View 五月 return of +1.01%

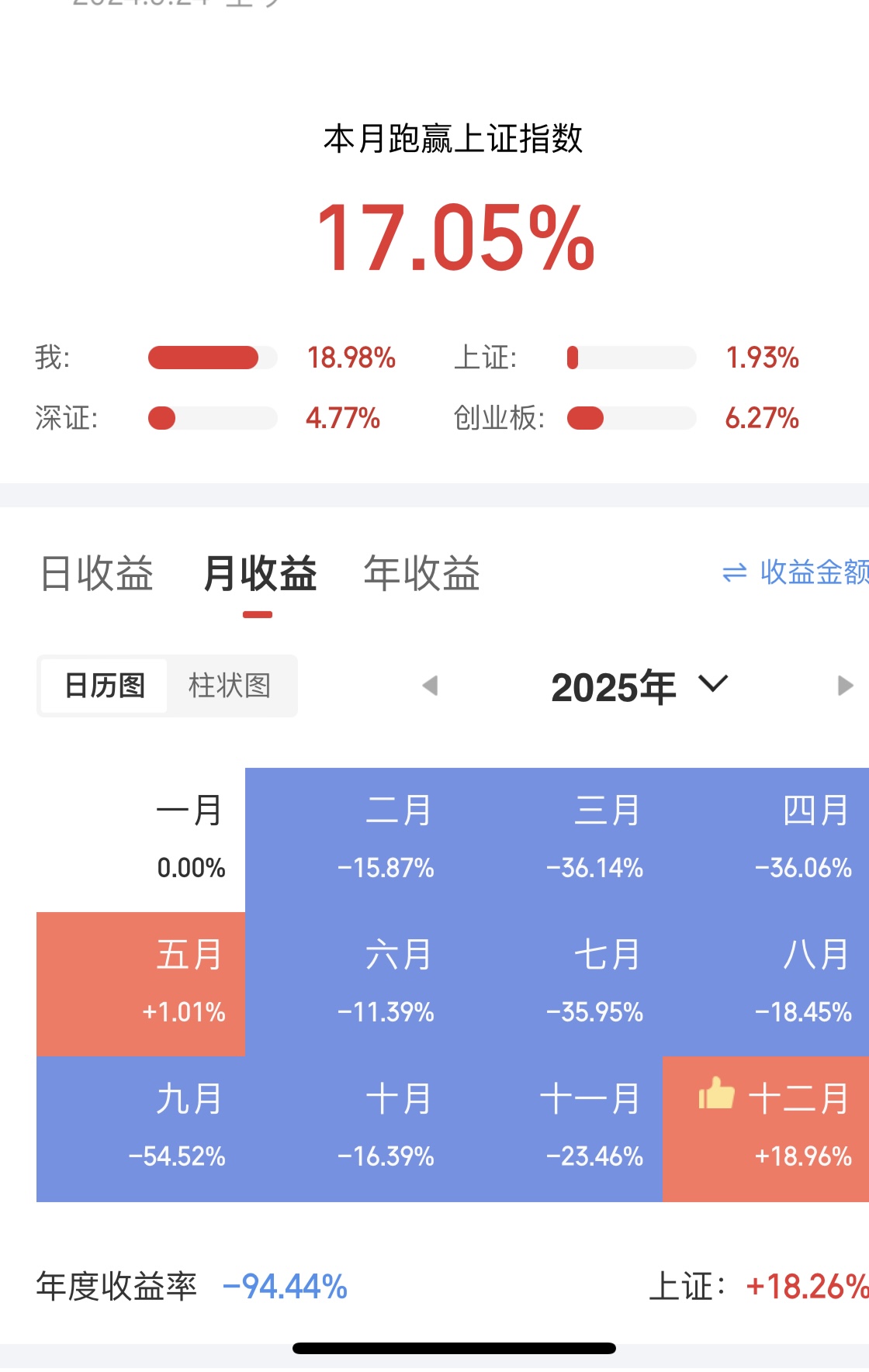click(141, 983)
